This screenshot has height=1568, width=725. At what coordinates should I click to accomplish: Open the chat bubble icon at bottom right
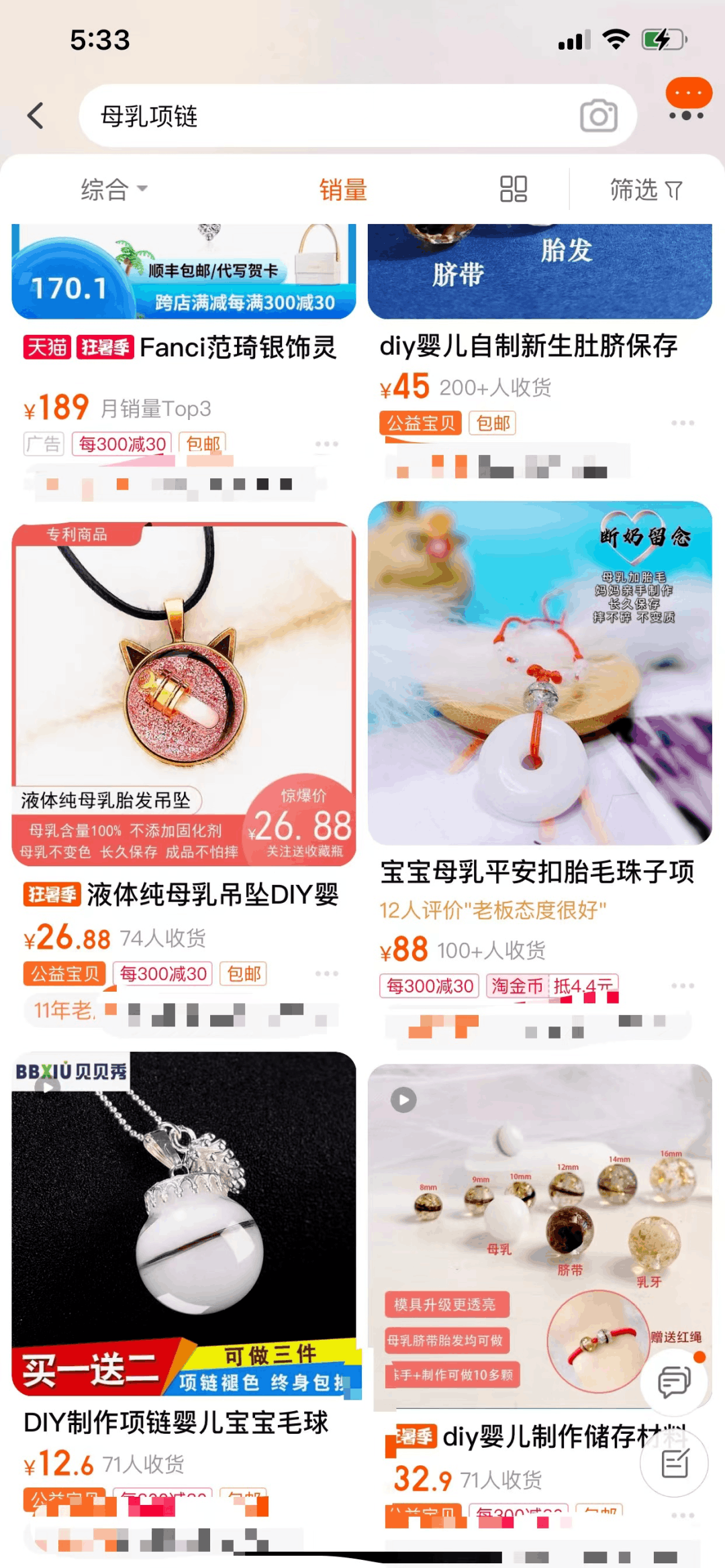pyautogui.click(x=675, y=1383)
